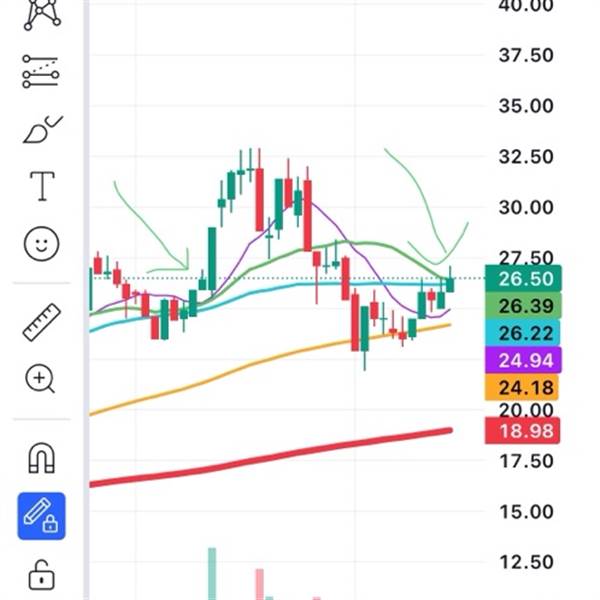
Task: Open the patterns drawing tool
Action: [x=41, y=12]
